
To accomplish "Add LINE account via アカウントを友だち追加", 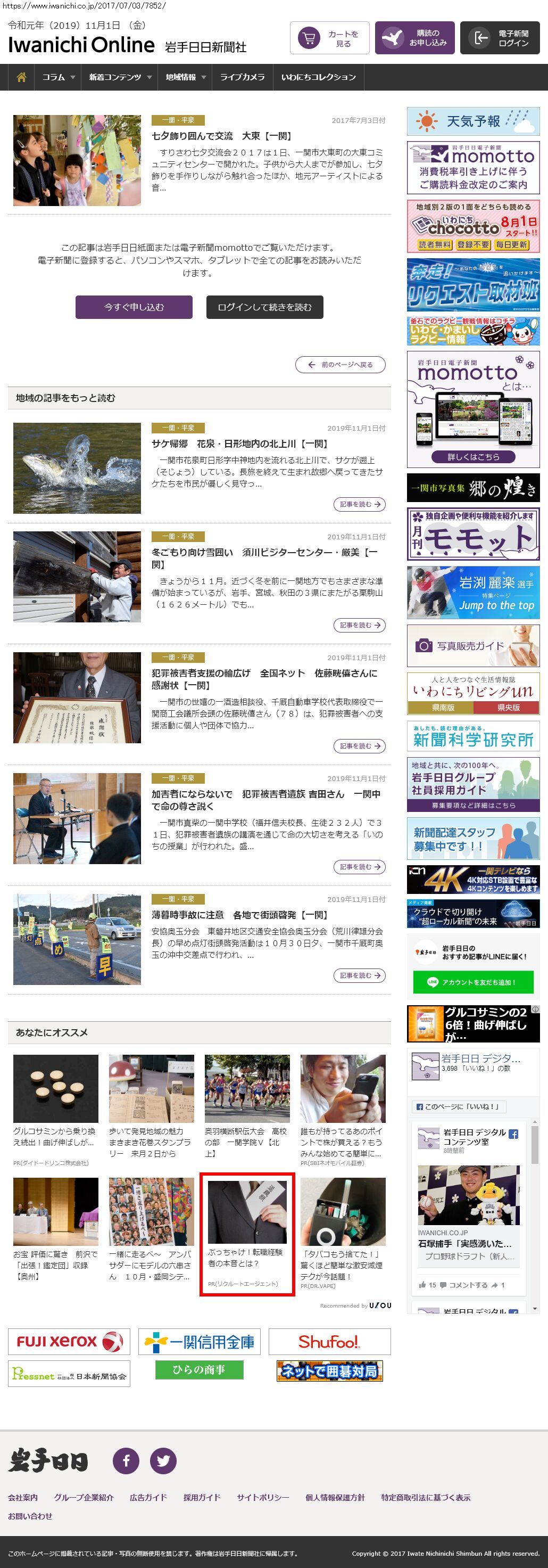I will pyautogui.click(x=472, y=982).
